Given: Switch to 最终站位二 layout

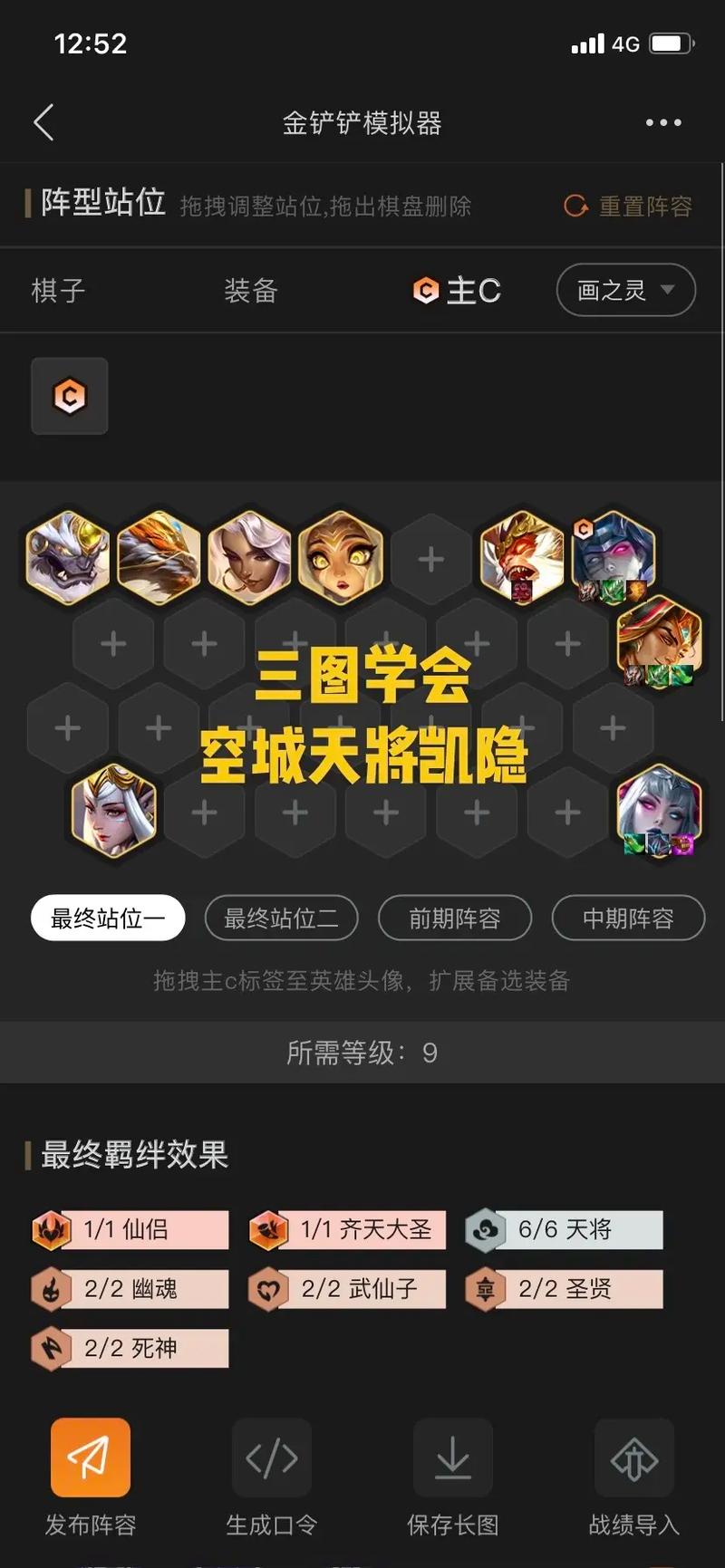Looking at the screenshot, I should pos(281,919).
